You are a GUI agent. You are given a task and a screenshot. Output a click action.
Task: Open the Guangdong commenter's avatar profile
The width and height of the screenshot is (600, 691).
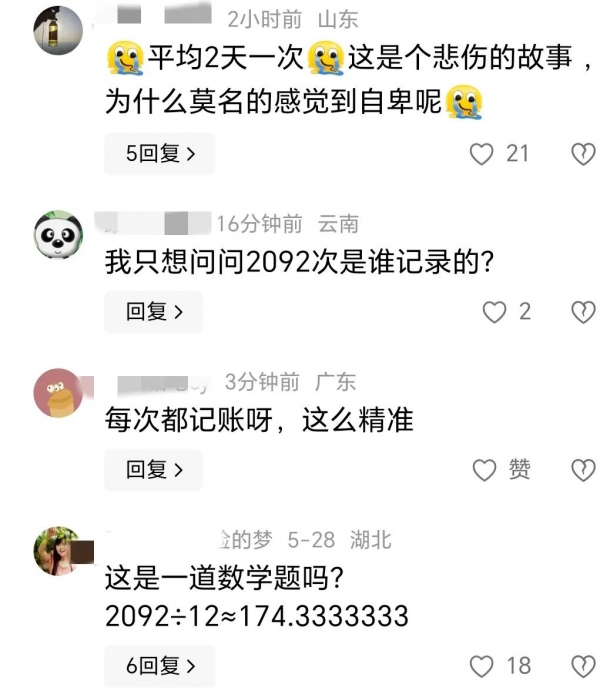pos(58,393)
